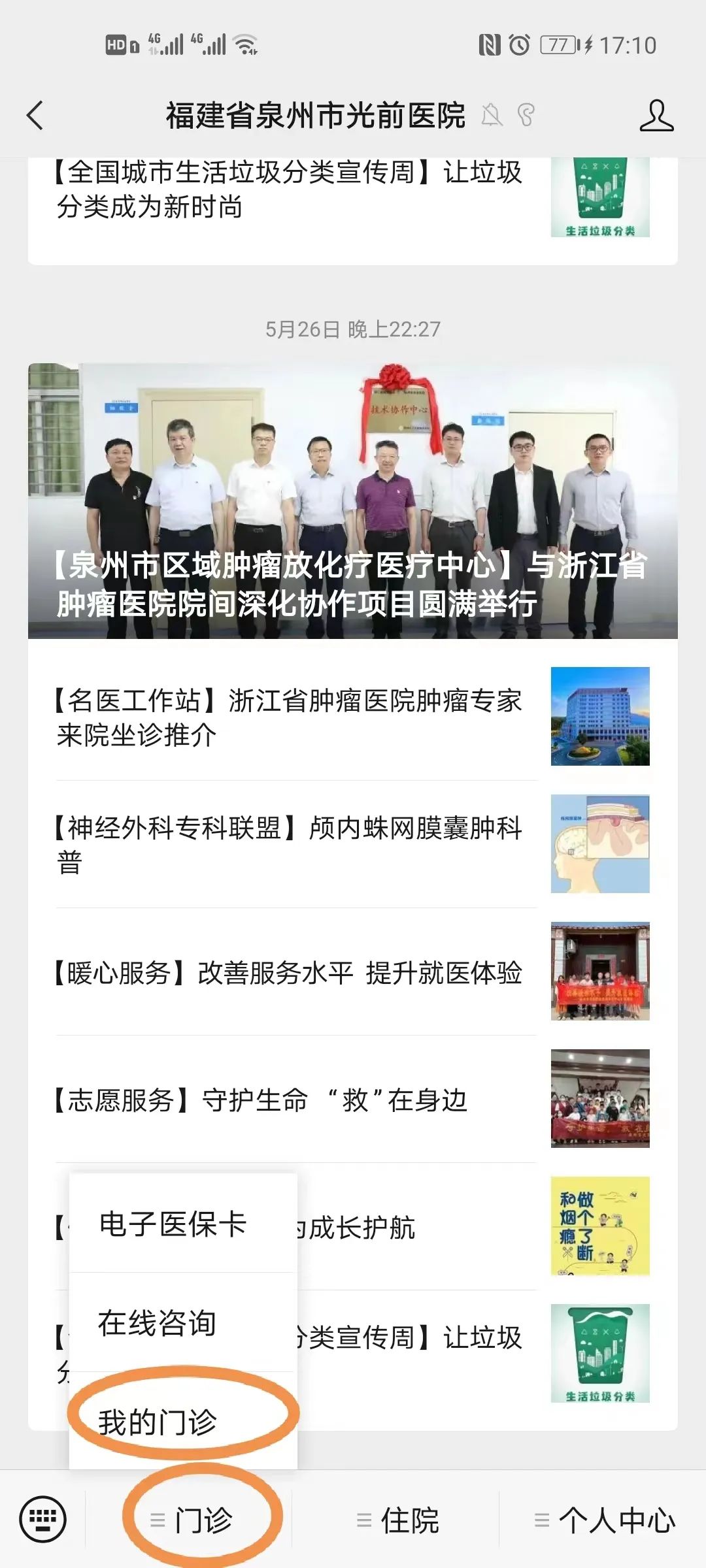
Task: Open the 神经外科专科联盟 article
Action: click(x=289, y=843)
